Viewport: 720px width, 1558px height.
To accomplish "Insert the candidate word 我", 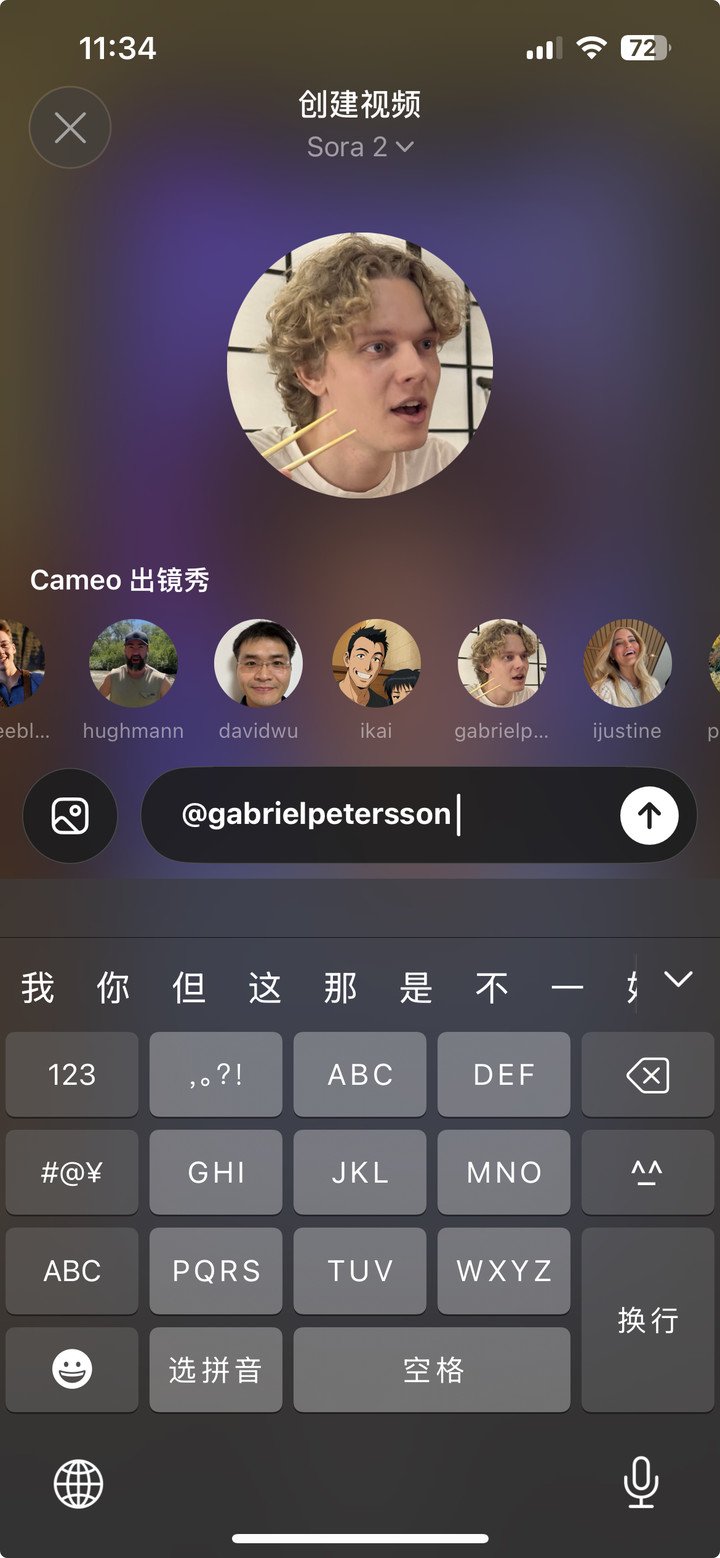I will click(x=38, y=988).
